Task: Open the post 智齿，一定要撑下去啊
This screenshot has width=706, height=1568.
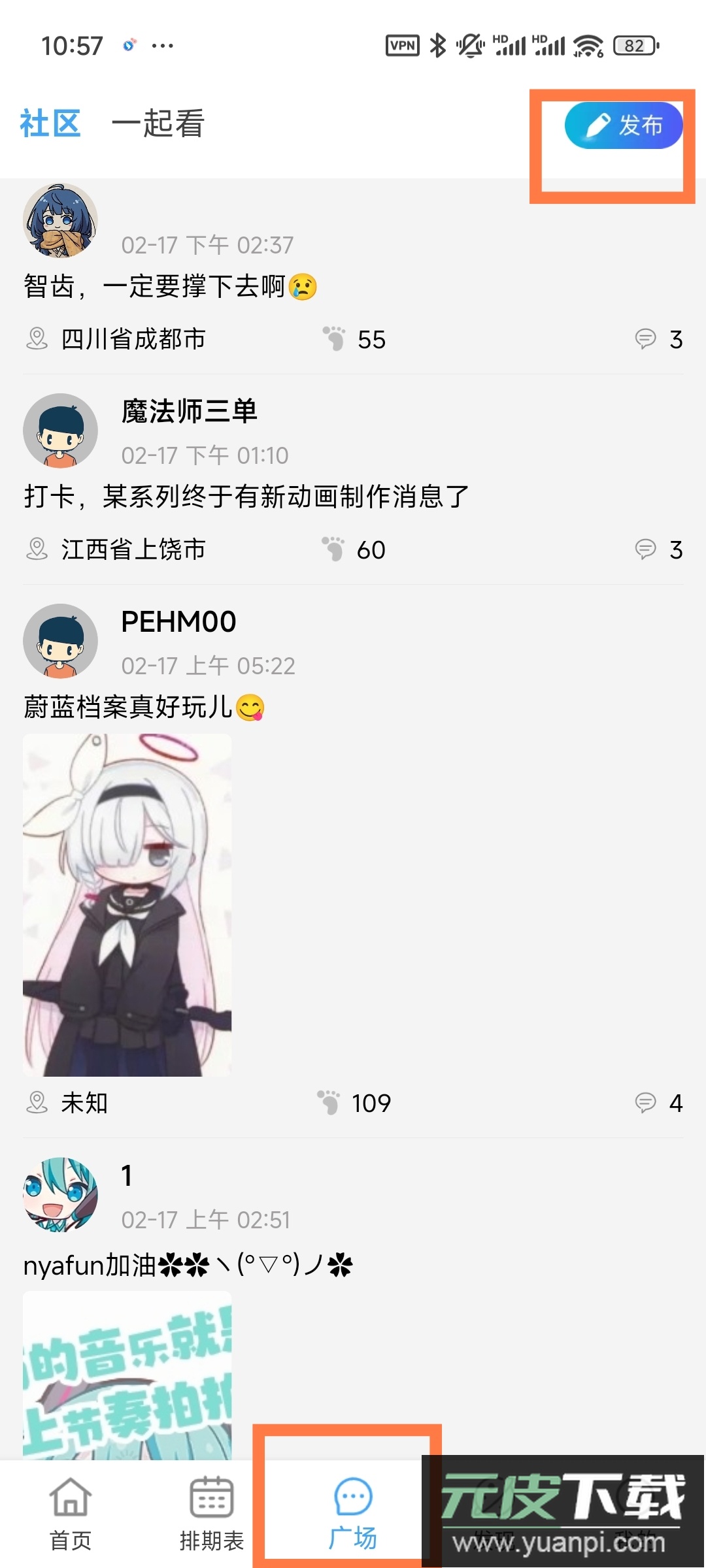Action: [x=170, y=286]
